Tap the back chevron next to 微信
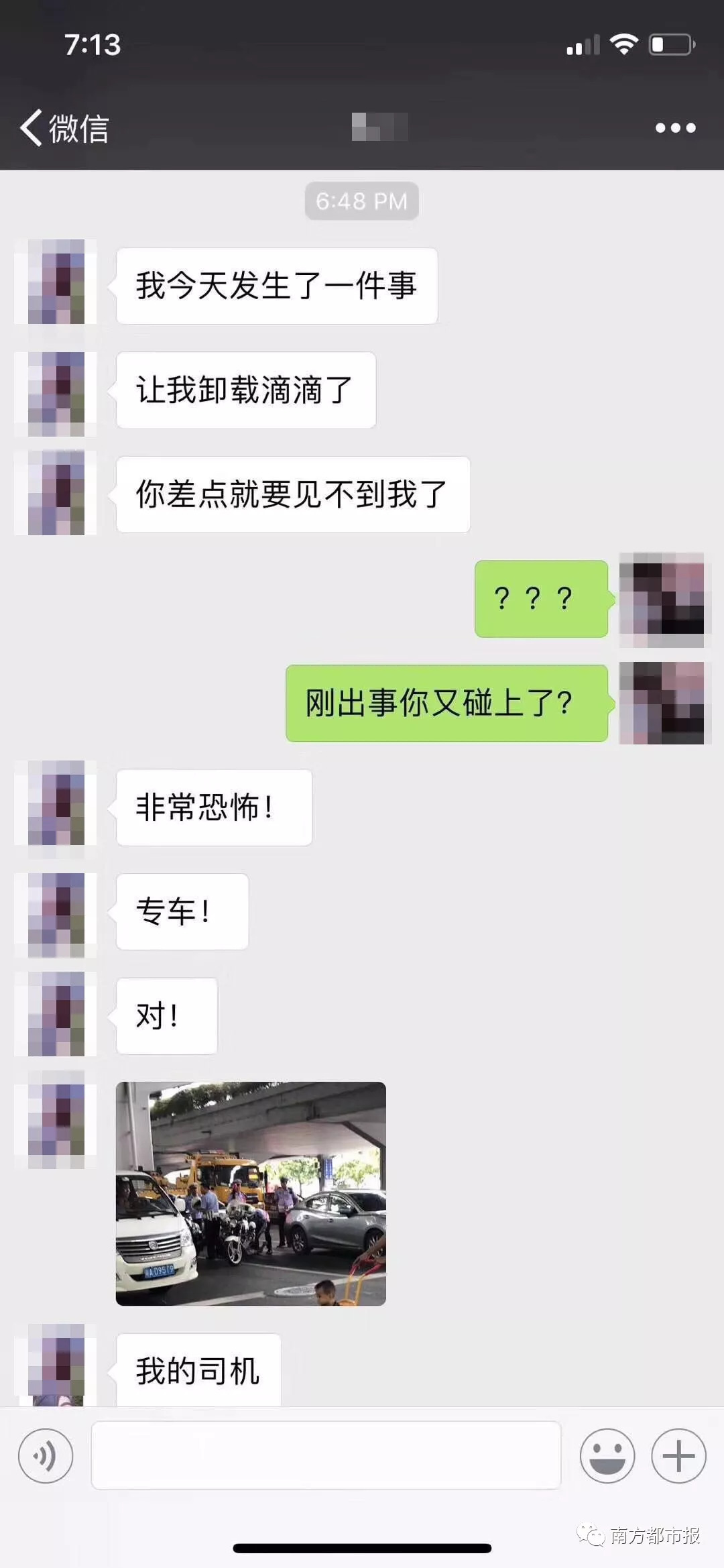Screen dimensions: 724x1568 pyautogui.click(x=32, y=127)
